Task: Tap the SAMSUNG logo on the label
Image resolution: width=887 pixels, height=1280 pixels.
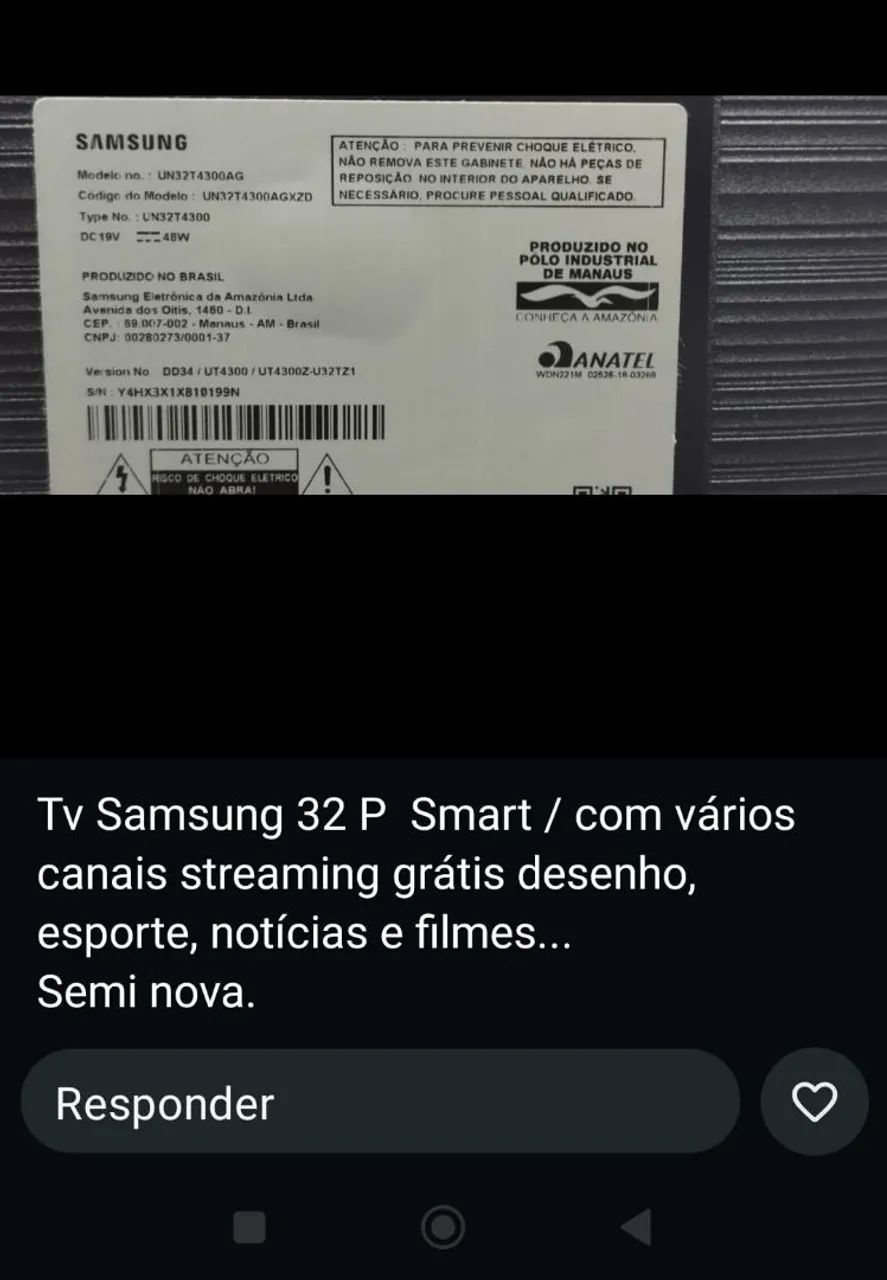Action: coord(129,143)
